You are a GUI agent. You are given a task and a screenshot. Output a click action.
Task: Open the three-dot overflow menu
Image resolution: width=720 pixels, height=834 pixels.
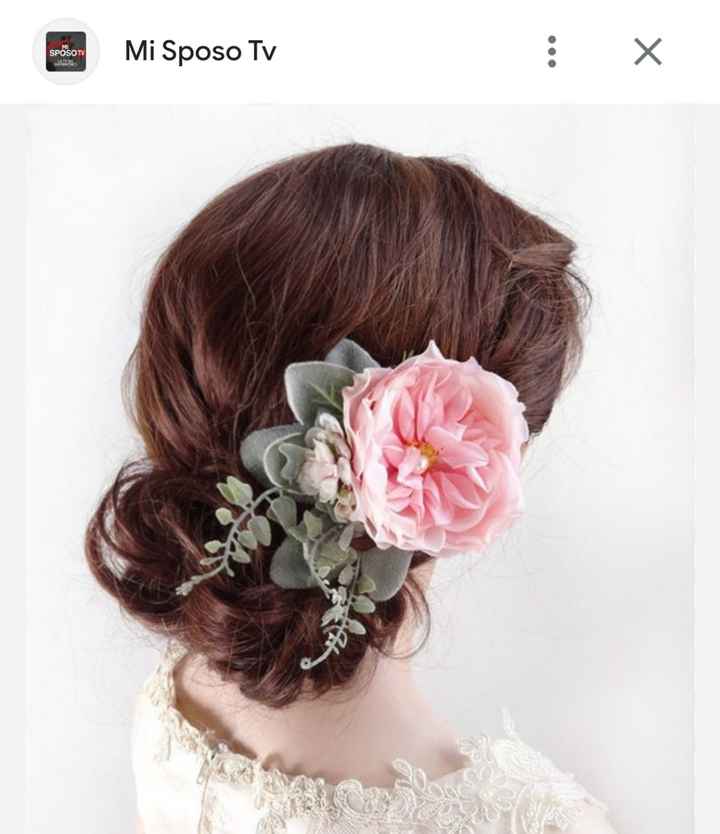(x=551, y=52)
